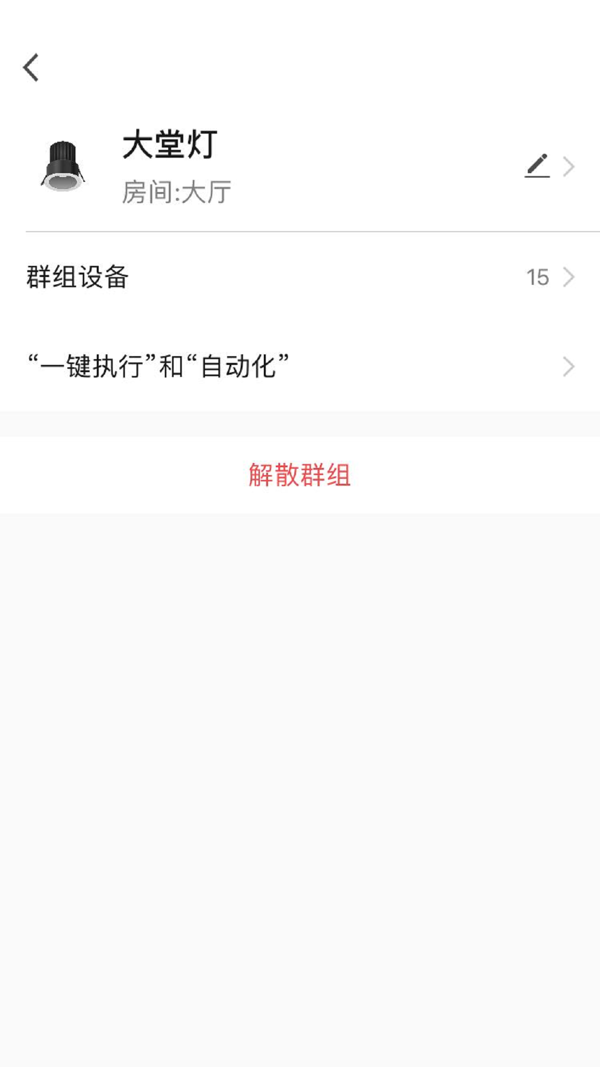Edit the 大堂灯 group name
The height and width of the screenshot is (1067, 600).
click(538, 166)
